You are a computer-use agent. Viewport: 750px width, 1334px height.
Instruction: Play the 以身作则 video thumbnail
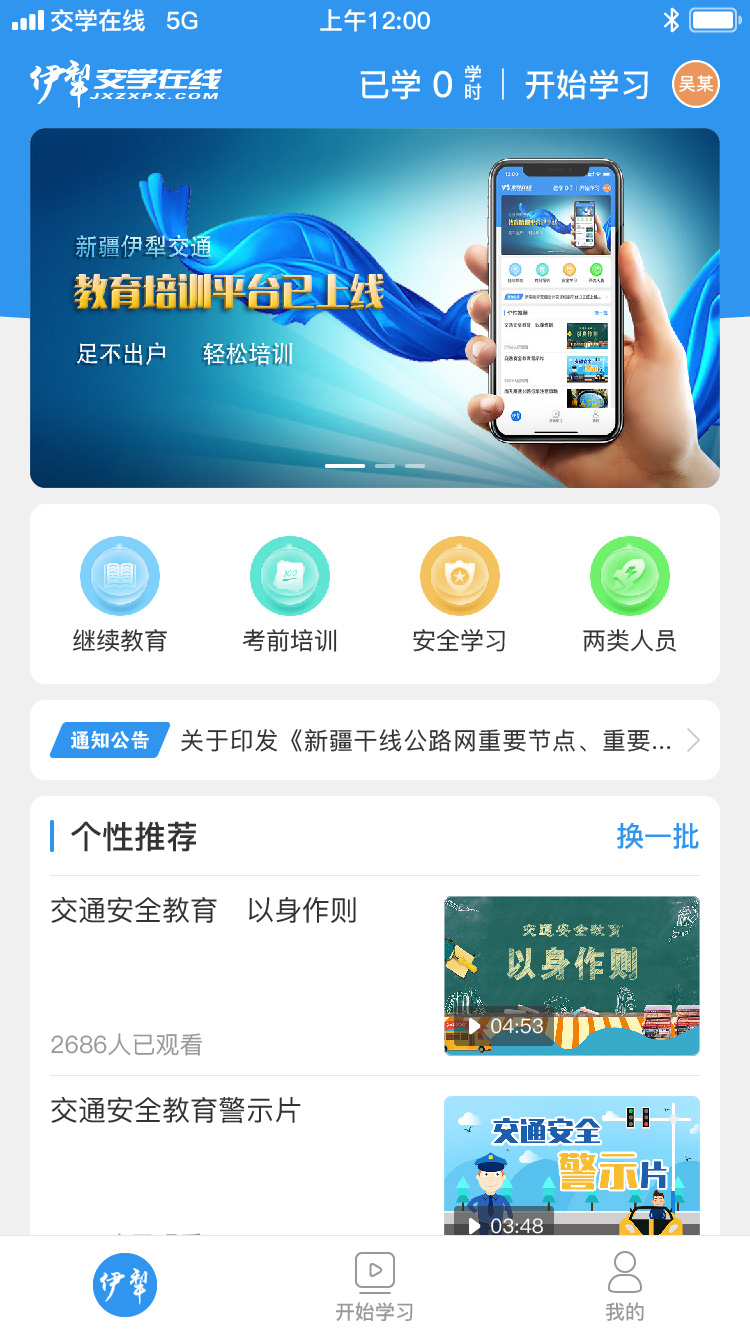[x=571, y=976]
